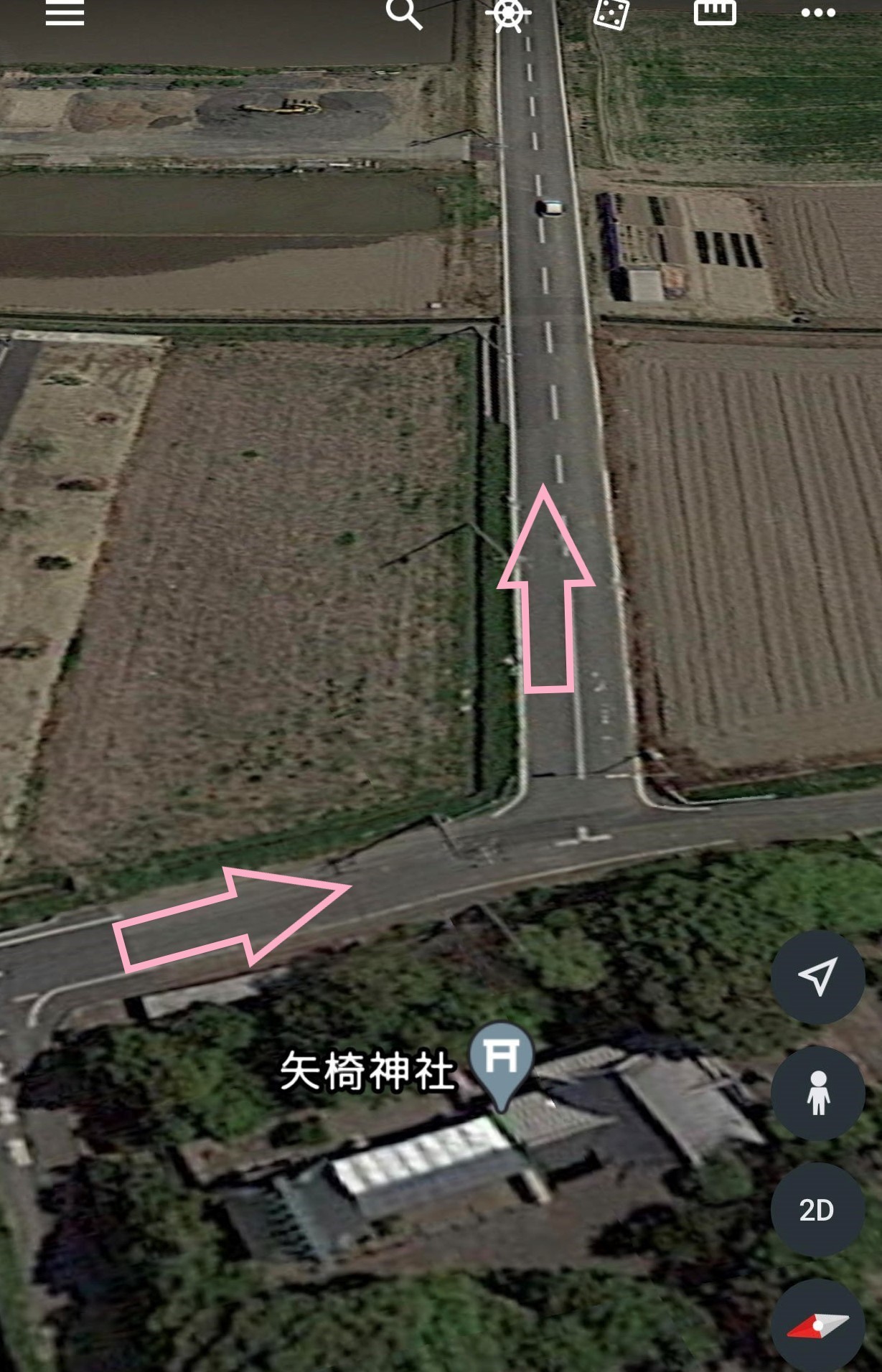Enter Street View with the pegman button

coord(817,1092)
